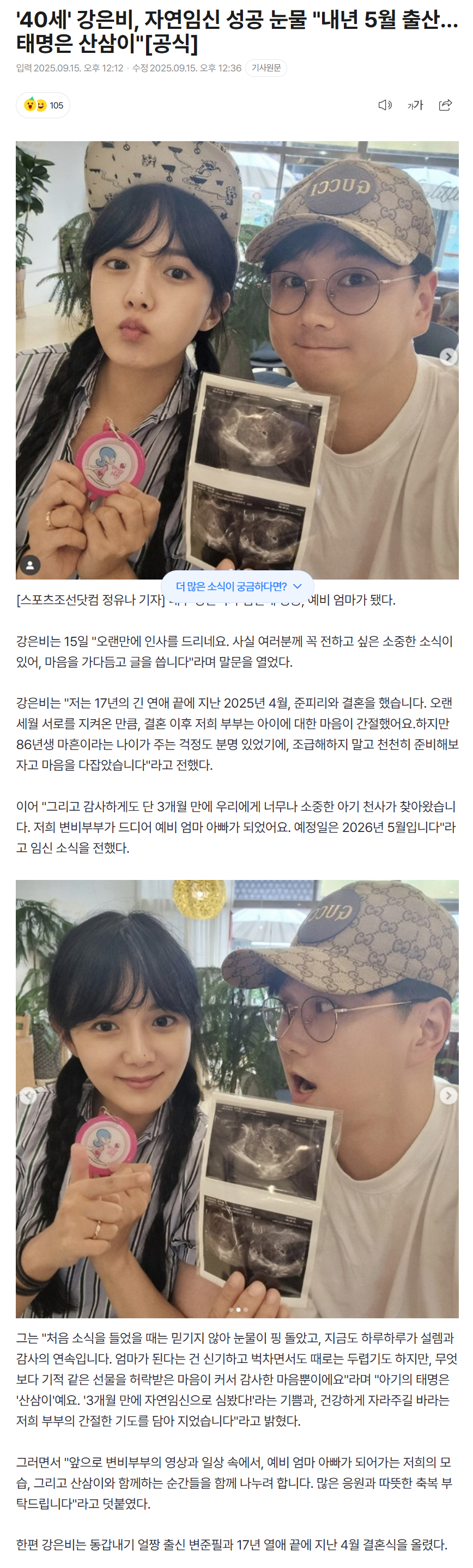
Task: Open the original article via 기사원문
Action: (266, 68)
